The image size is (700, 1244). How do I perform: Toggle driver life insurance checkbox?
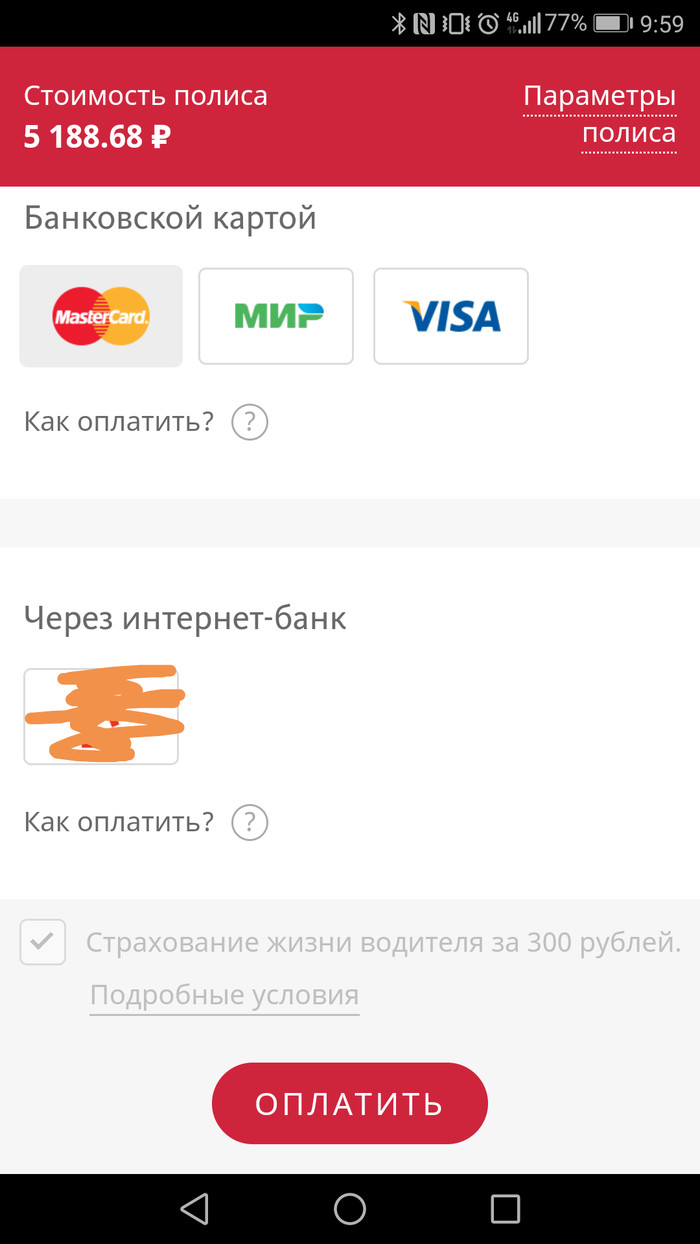tap(43, 942)
